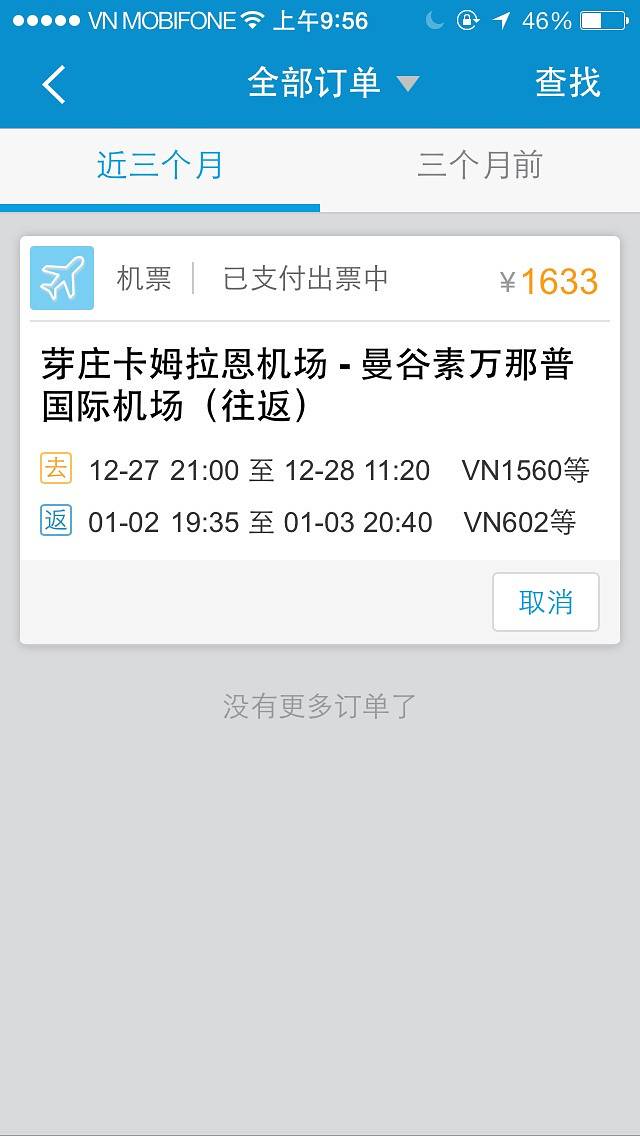The height and width of the screenshot is (1136, 640).
Task: Expand the 全部订单 order filter dropdown
Action: (332, 83)
